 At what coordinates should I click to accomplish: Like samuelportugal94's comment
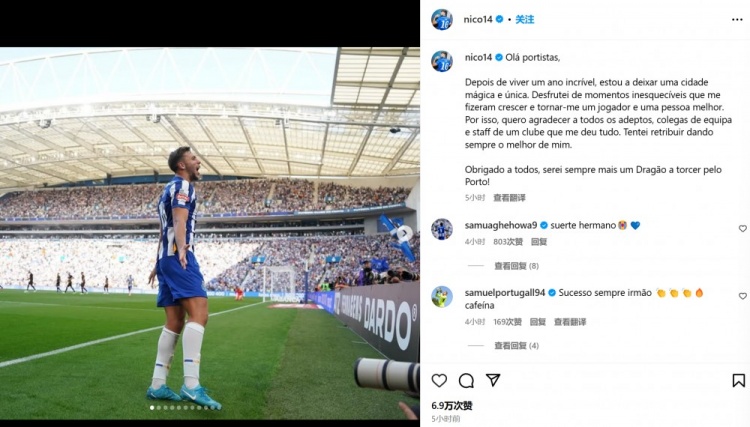(x=742, y=296)
